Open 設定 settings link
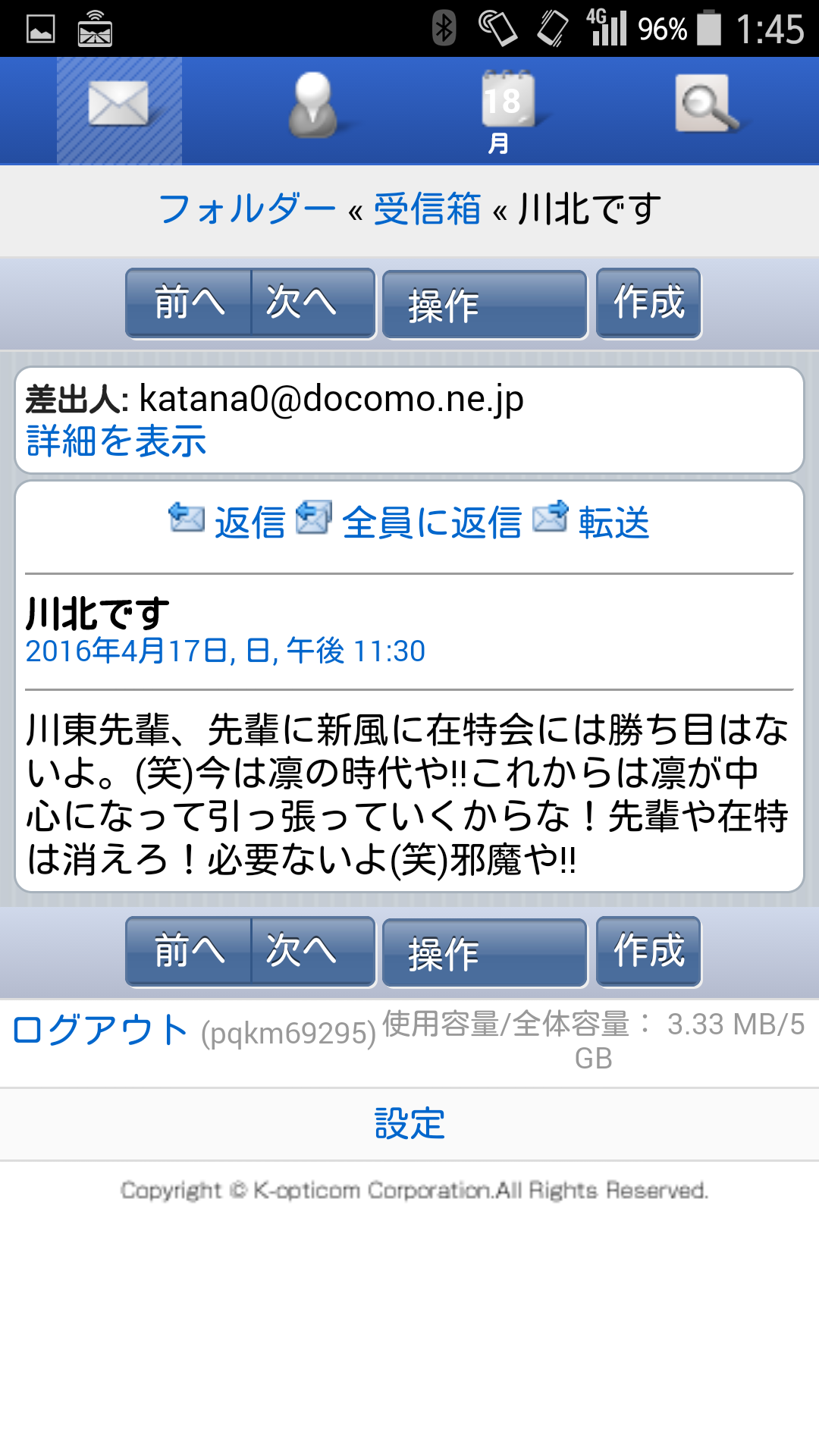Screen dimensions: 819x1456 coord(409,1124)
